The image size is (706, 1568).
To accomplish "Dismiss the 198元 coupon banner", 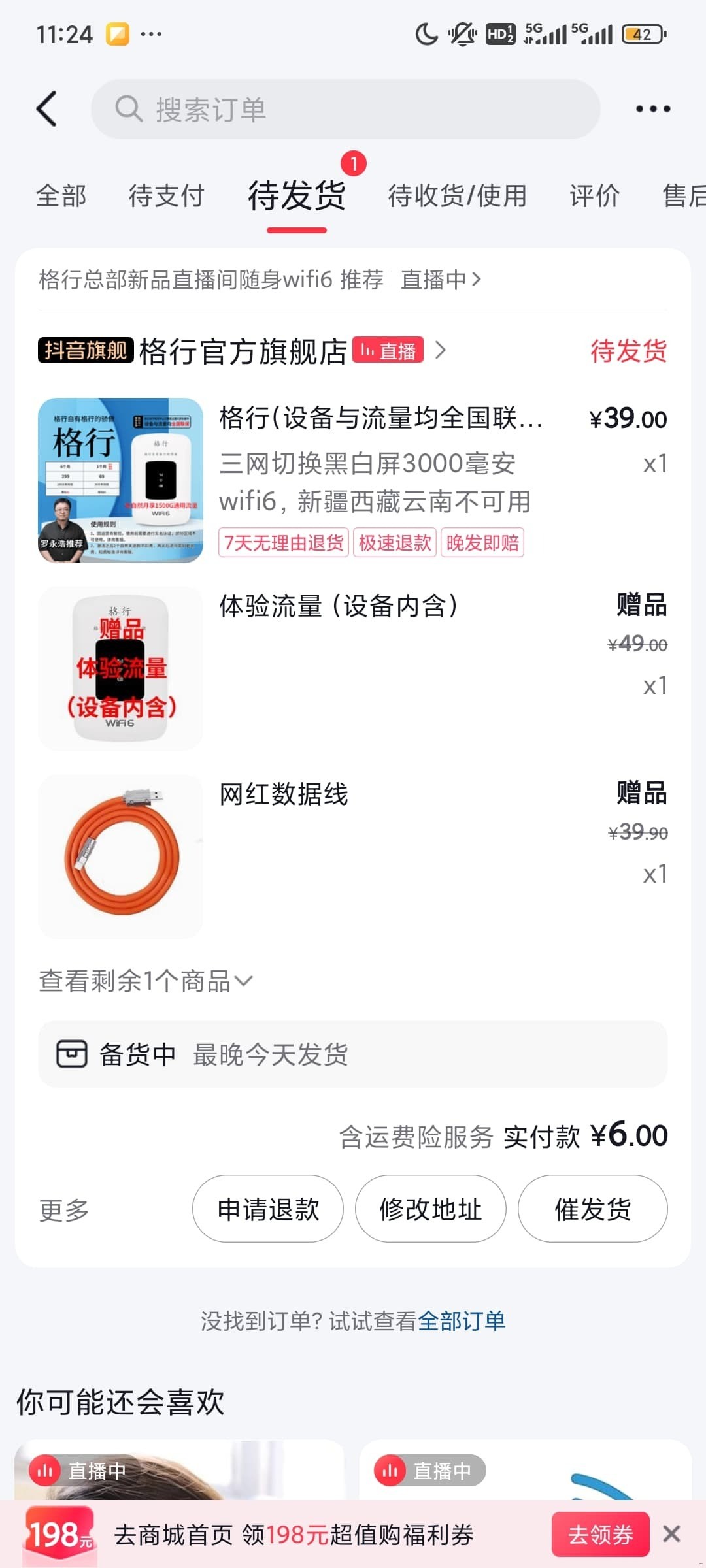I will tap(671, 1534).
